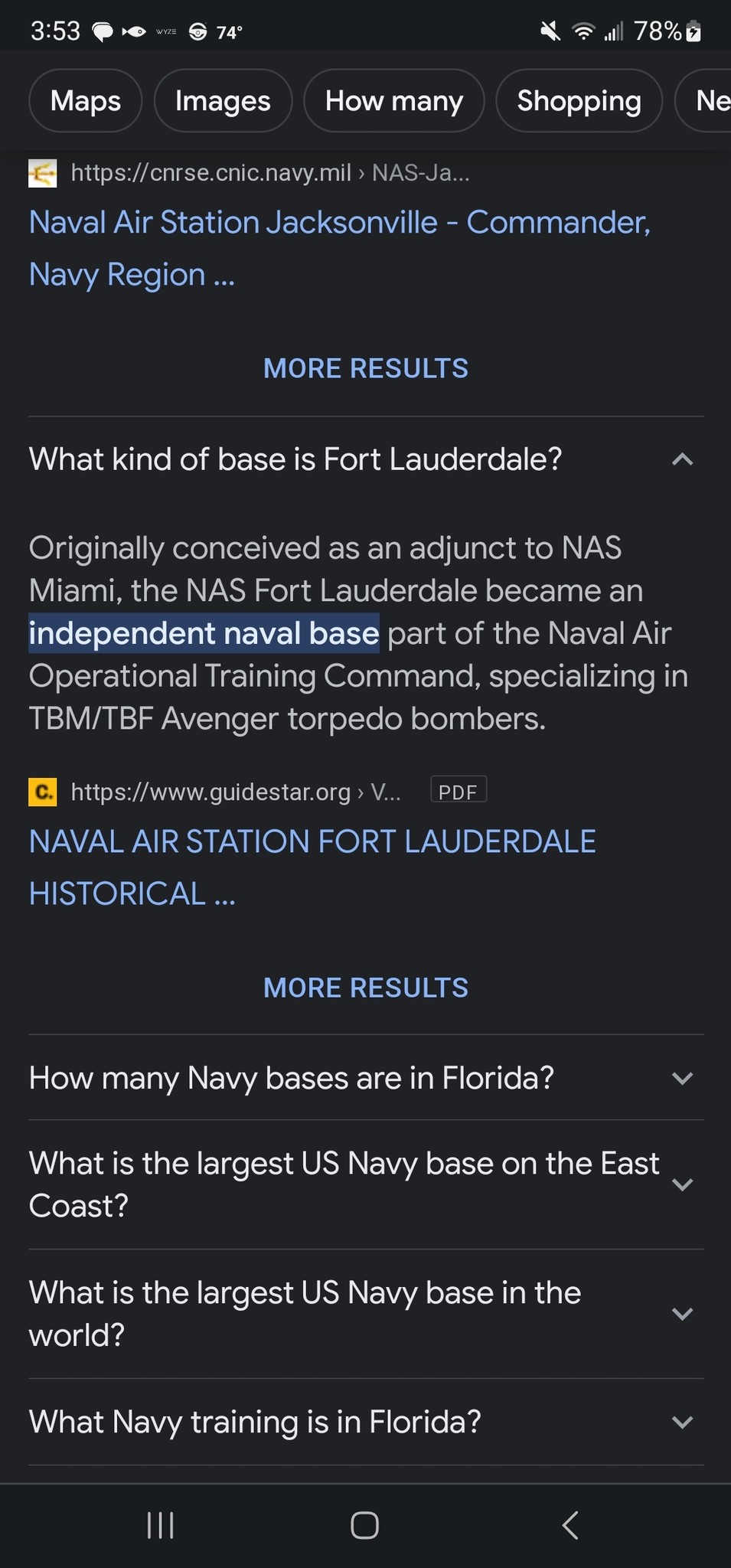731x1568 pixels.
Task: Open the Shopping filter chip
Action: tap(579, 101)
